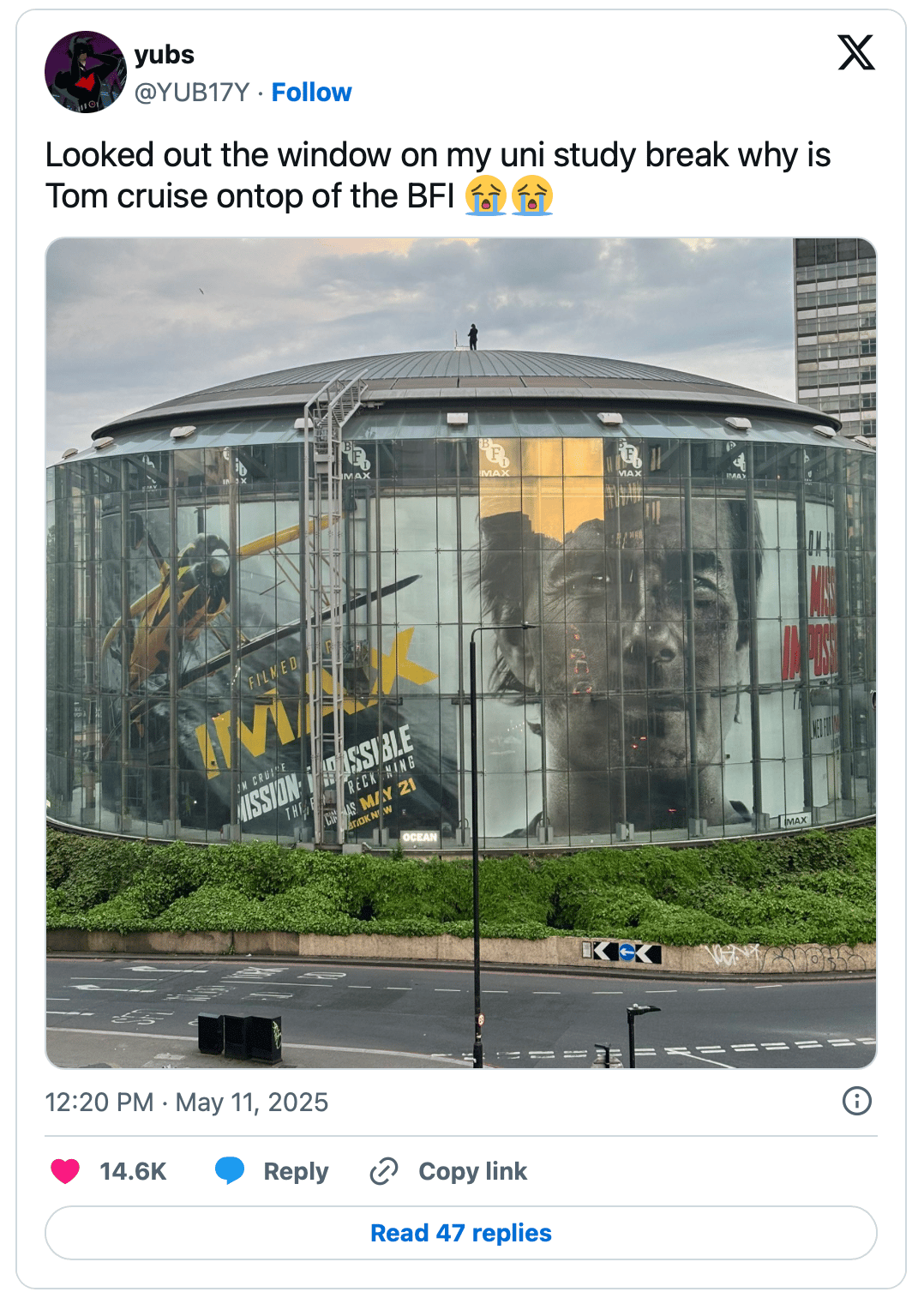Open the 12:20 PM May 11 timestamp
The height and width of the screenshot is (1298, 924).
pyautogui.click(x=187, y=1102)
